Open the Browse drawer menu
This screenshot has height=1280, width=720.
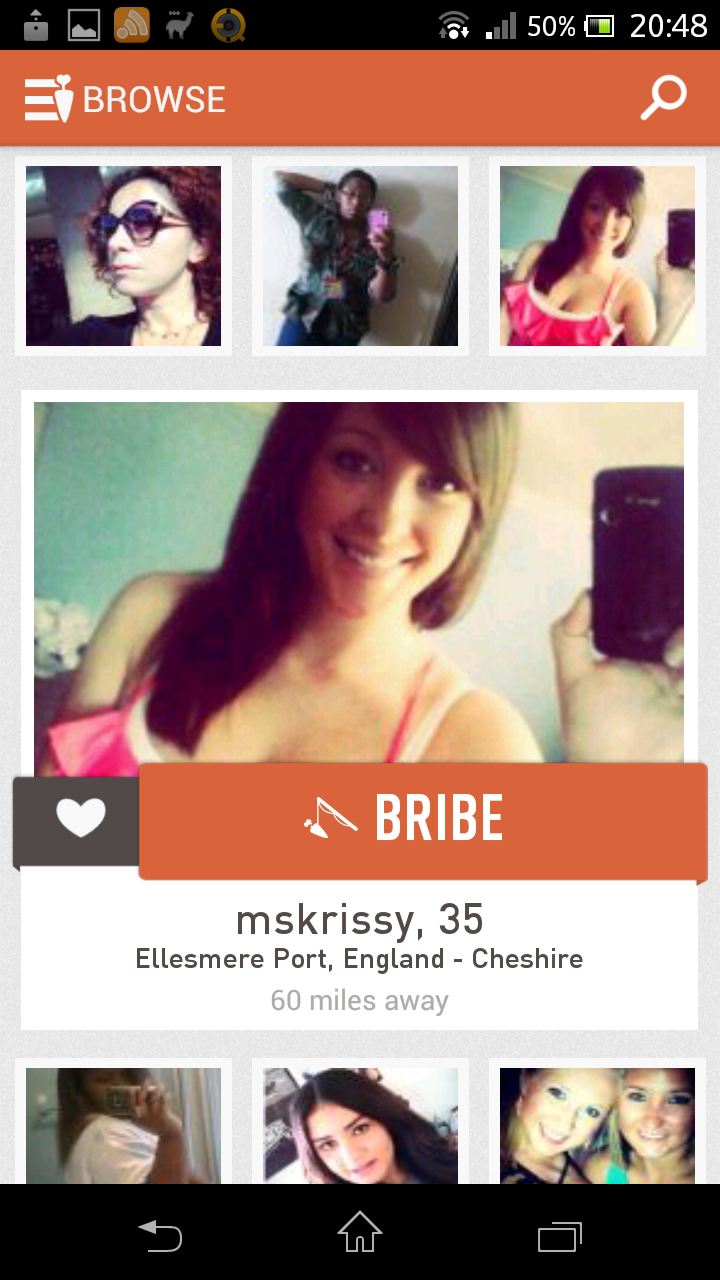tap(49, 98)
